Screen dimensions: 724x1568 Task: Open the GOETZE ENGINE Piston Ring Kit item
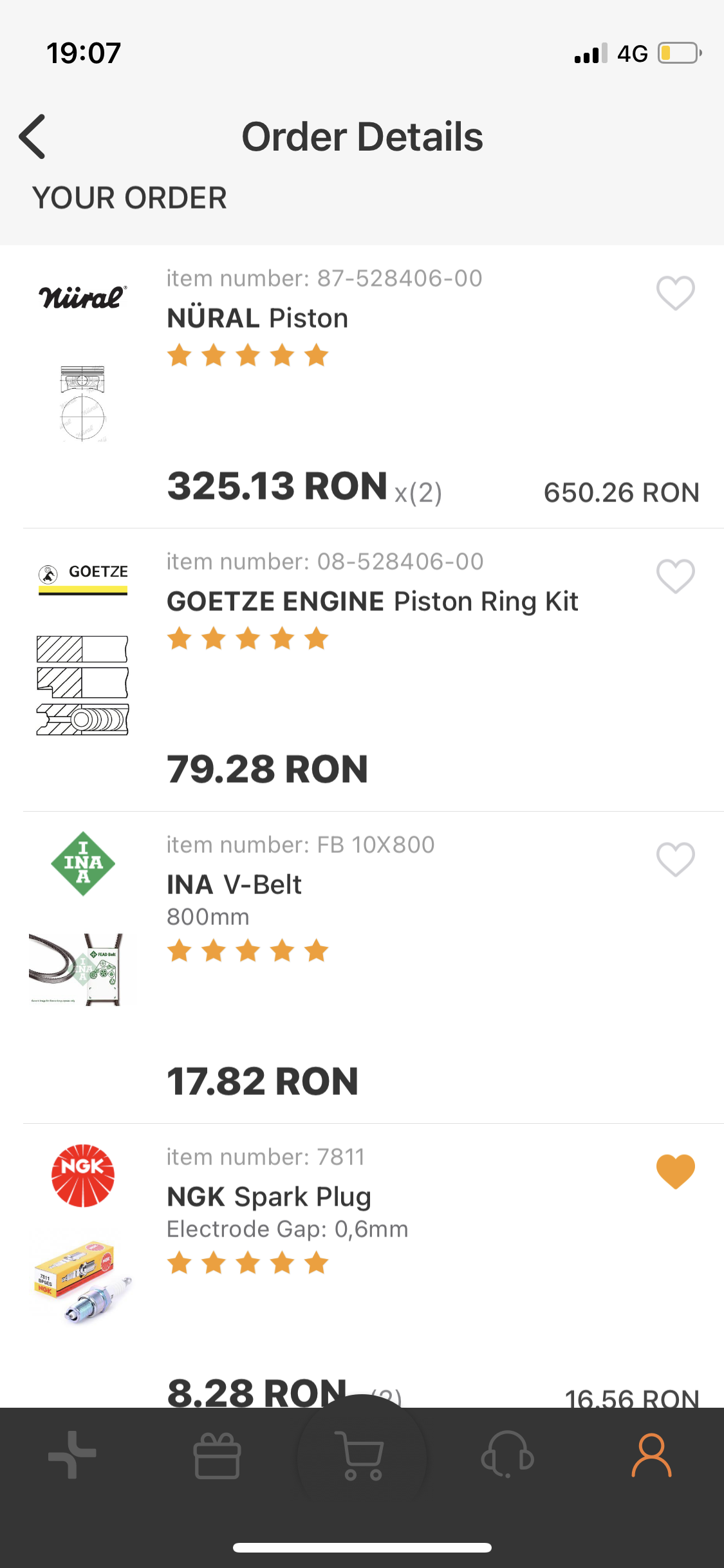(372, 601)
